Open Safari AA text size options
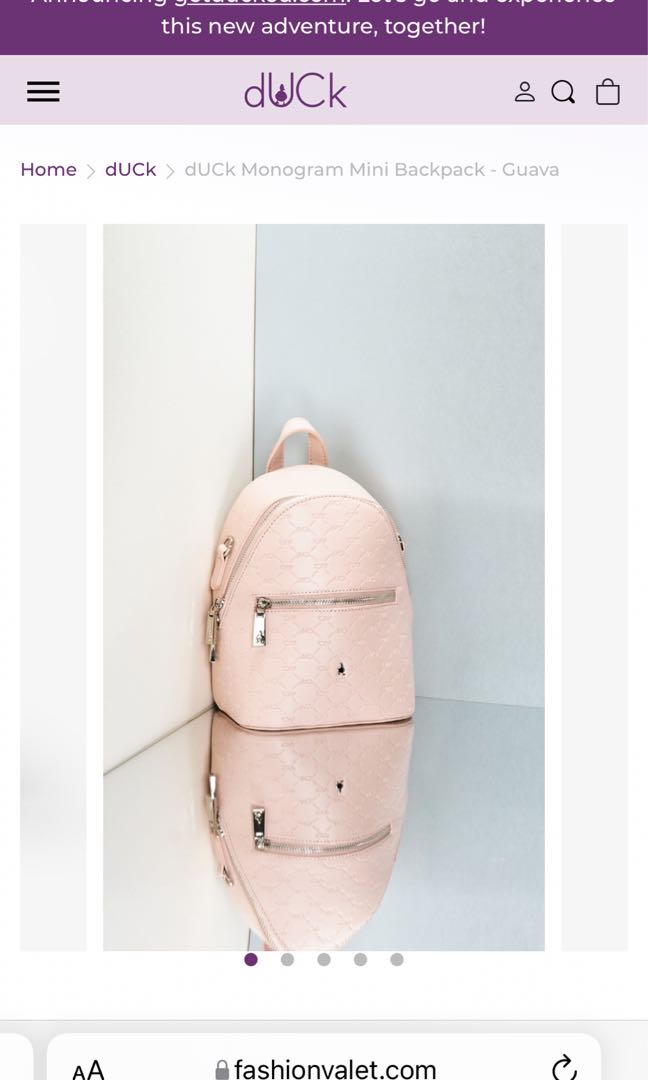648x1080 pixels. tap(88, 1070)
